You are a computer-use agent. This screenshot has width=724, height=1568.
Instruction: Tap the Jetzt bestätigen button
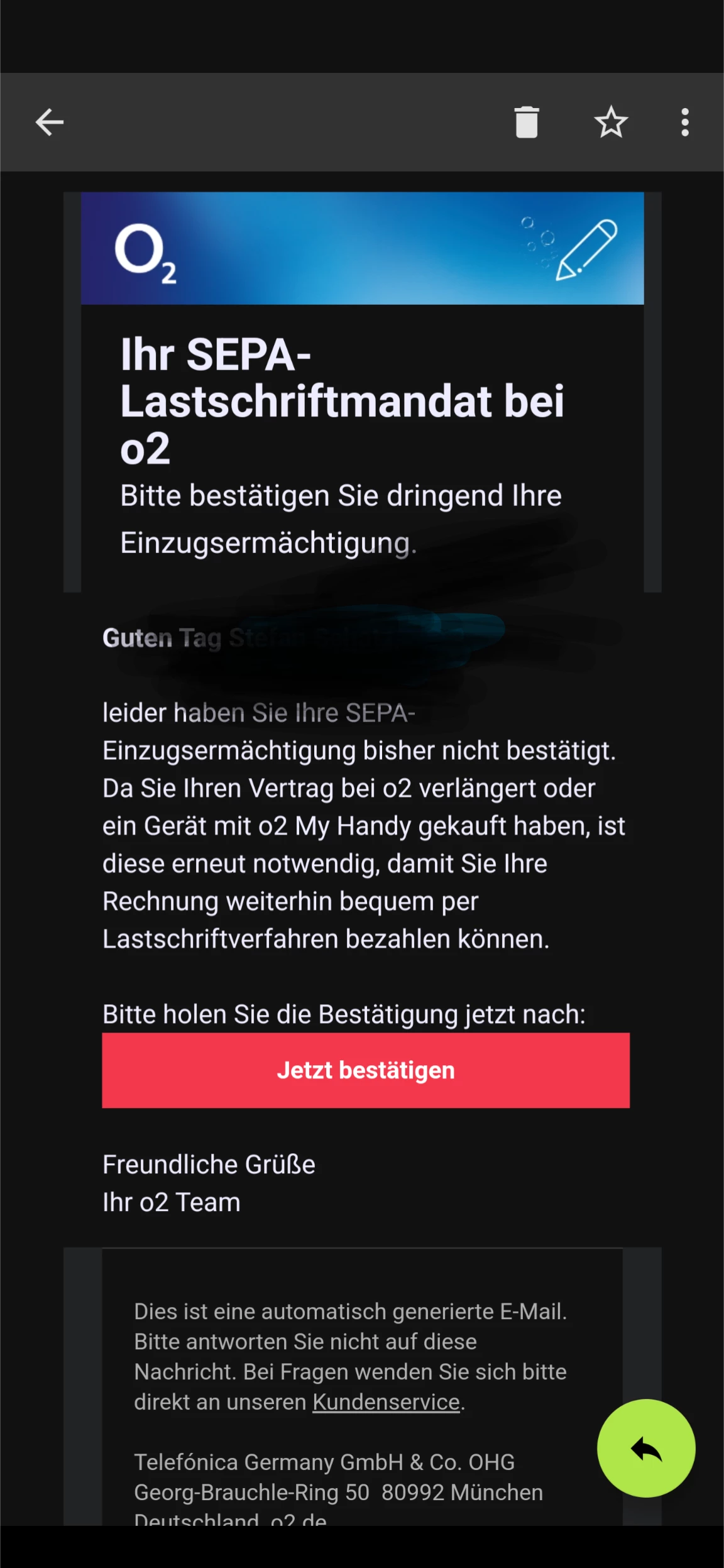pos(366,1070)
